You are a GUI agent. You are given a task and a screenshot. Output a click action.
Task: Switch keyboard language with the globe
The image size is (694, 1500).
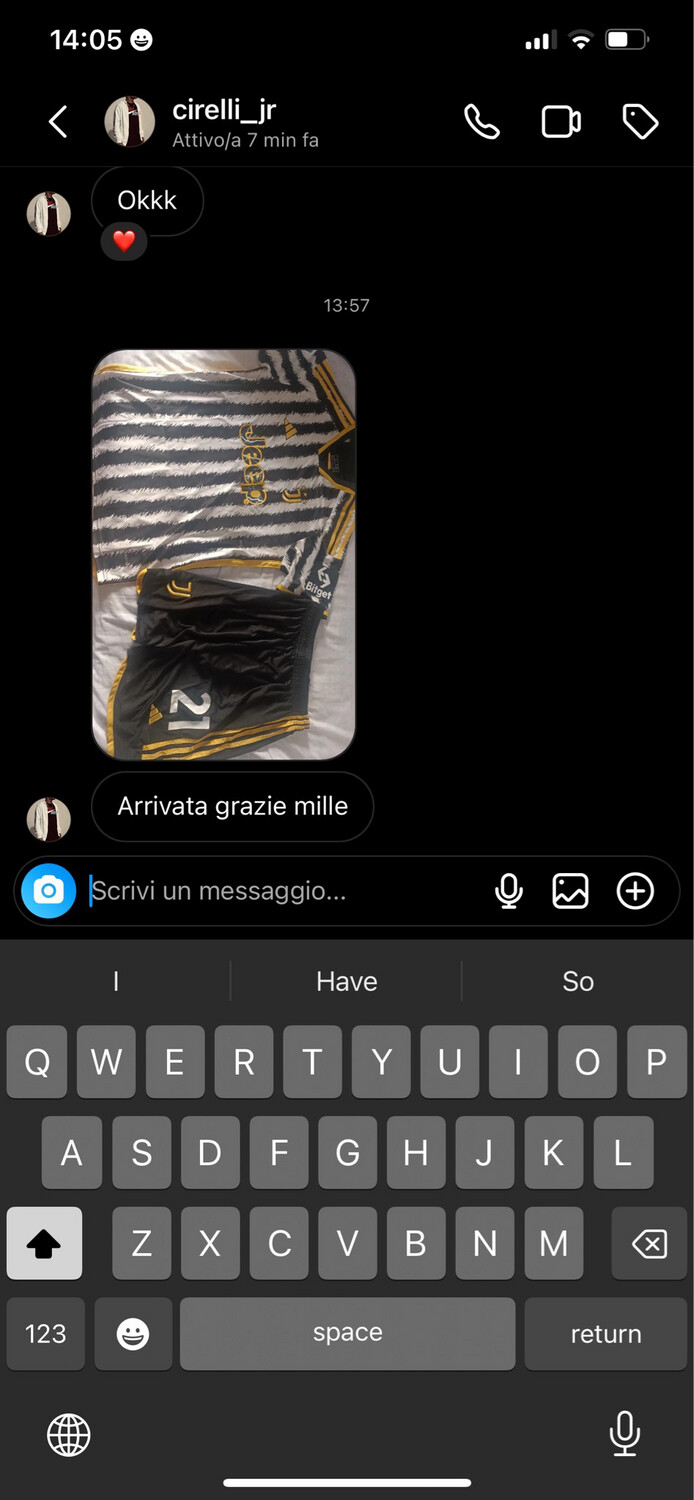pos(69,1435)
